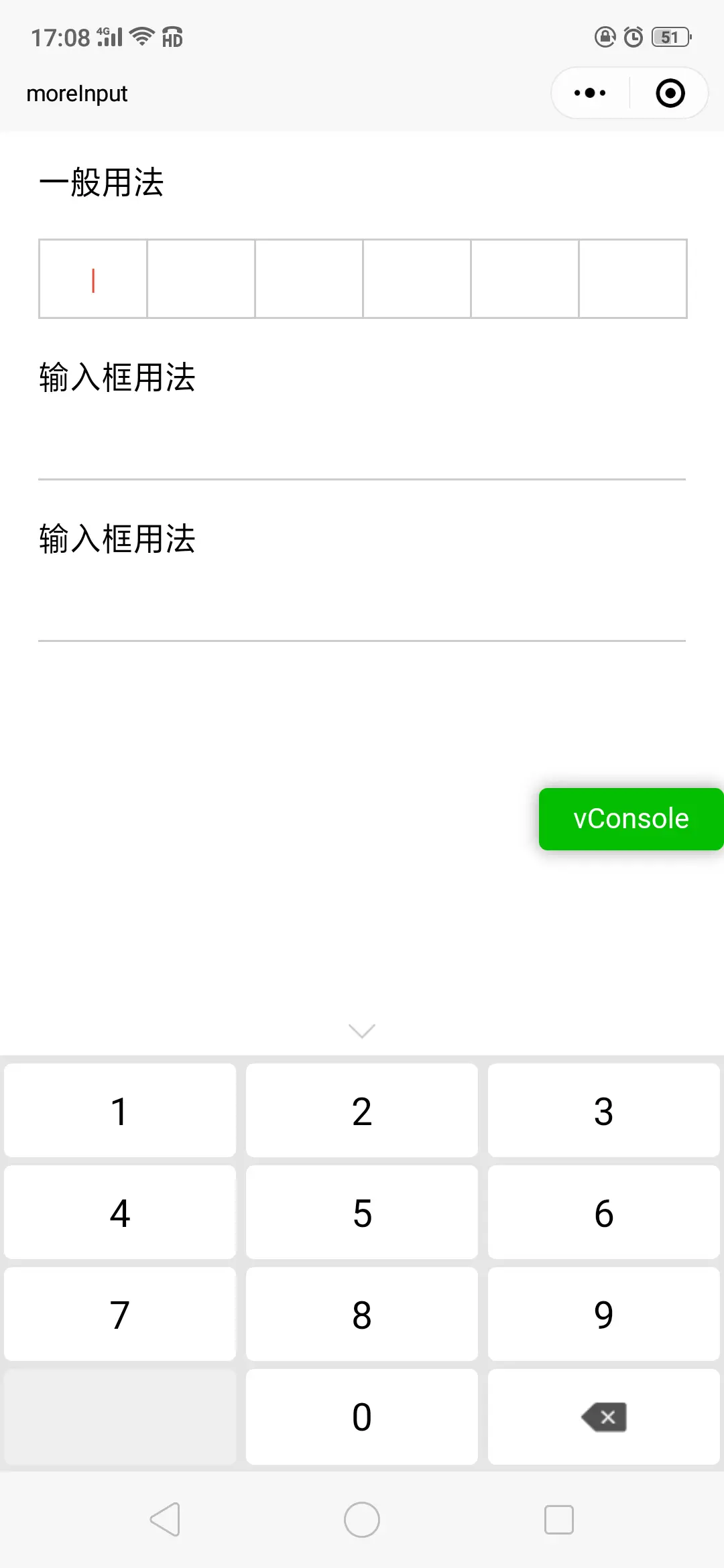Enter digit 1 on the keypad

pos(120,1110)
